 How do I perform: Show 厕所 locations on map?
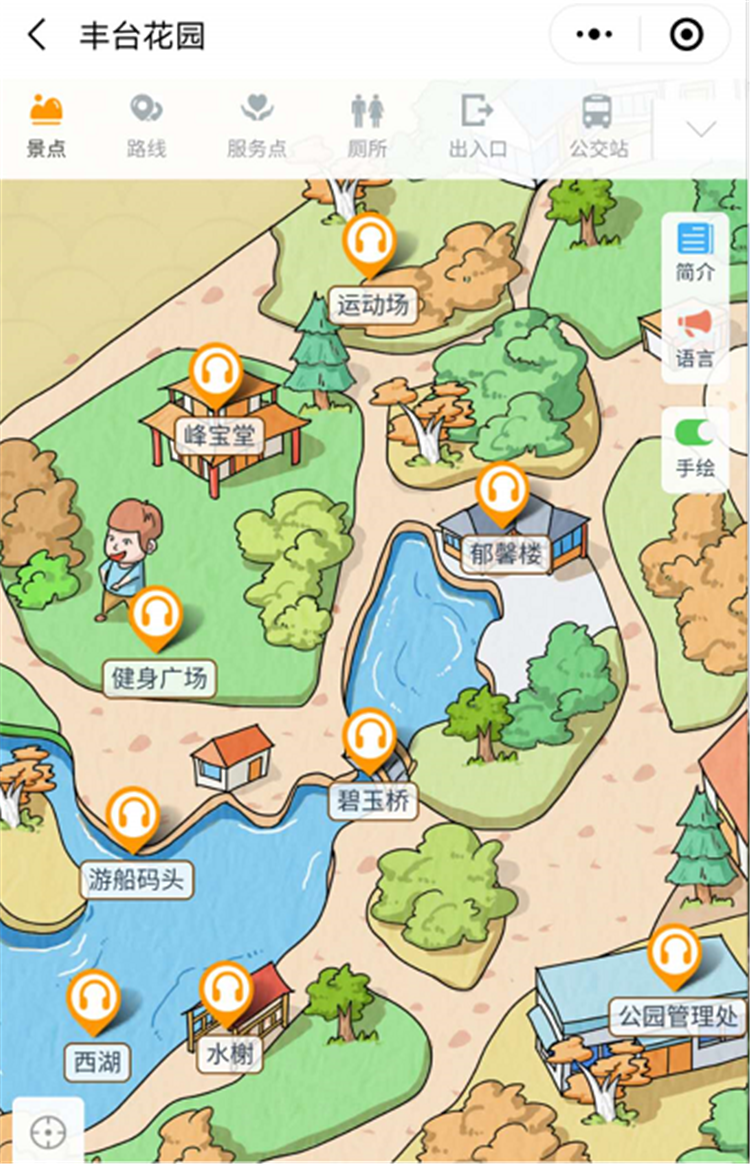[367, 126]
